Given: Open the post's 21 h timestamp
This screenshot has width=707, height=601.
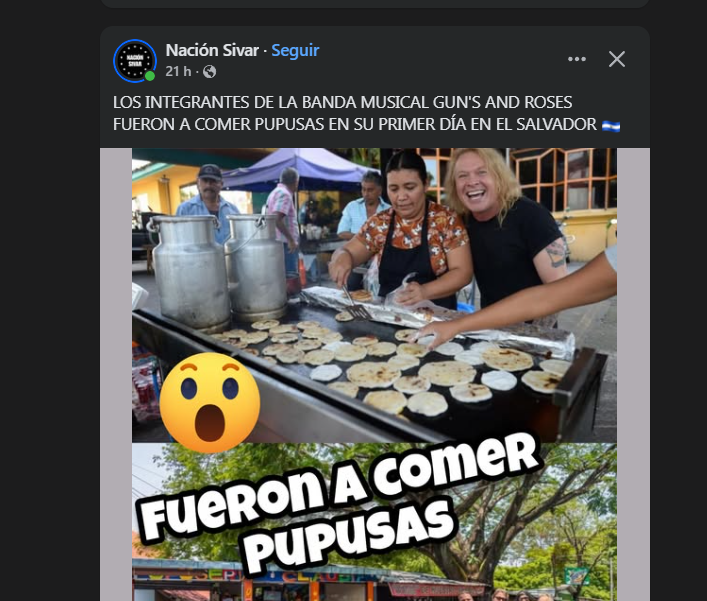Looking at the screenshot, I should [178, 72].
